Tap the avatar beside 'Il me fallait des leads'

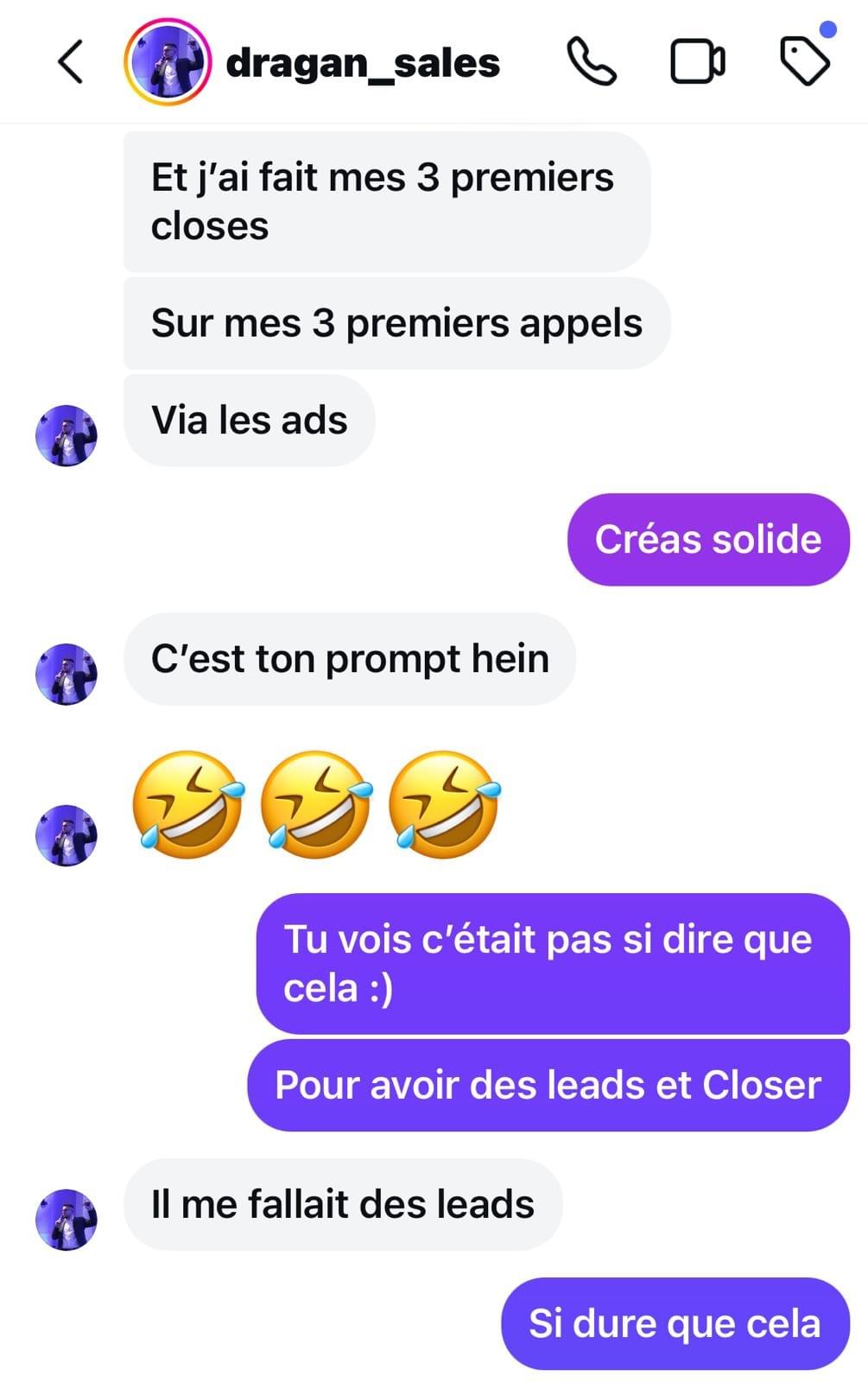coord(67,1219)
